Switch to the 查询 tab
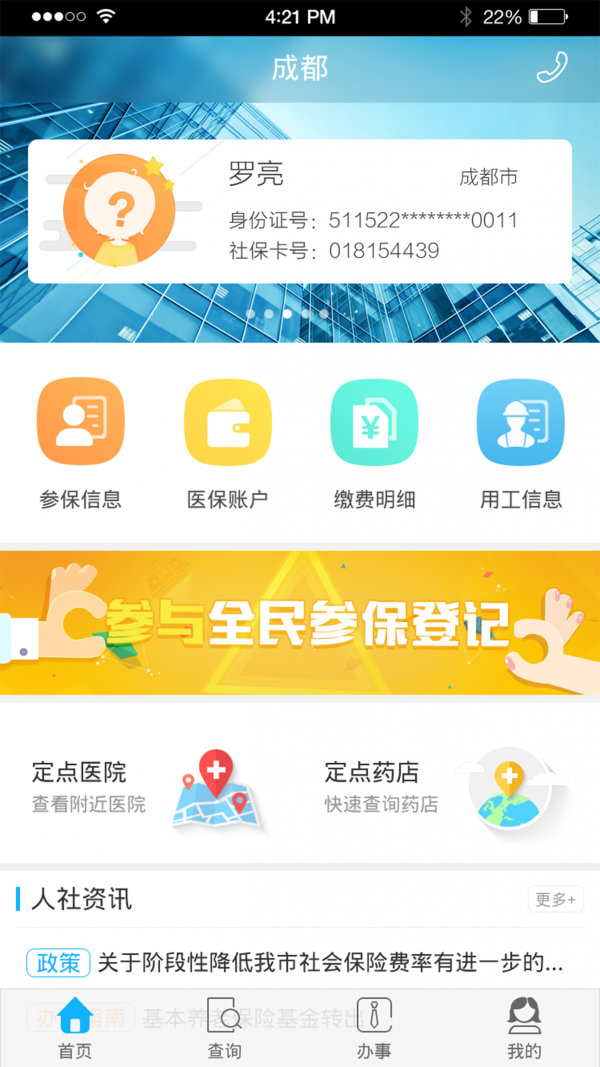The image size is (600, 1067). [x=224, y=1028]
